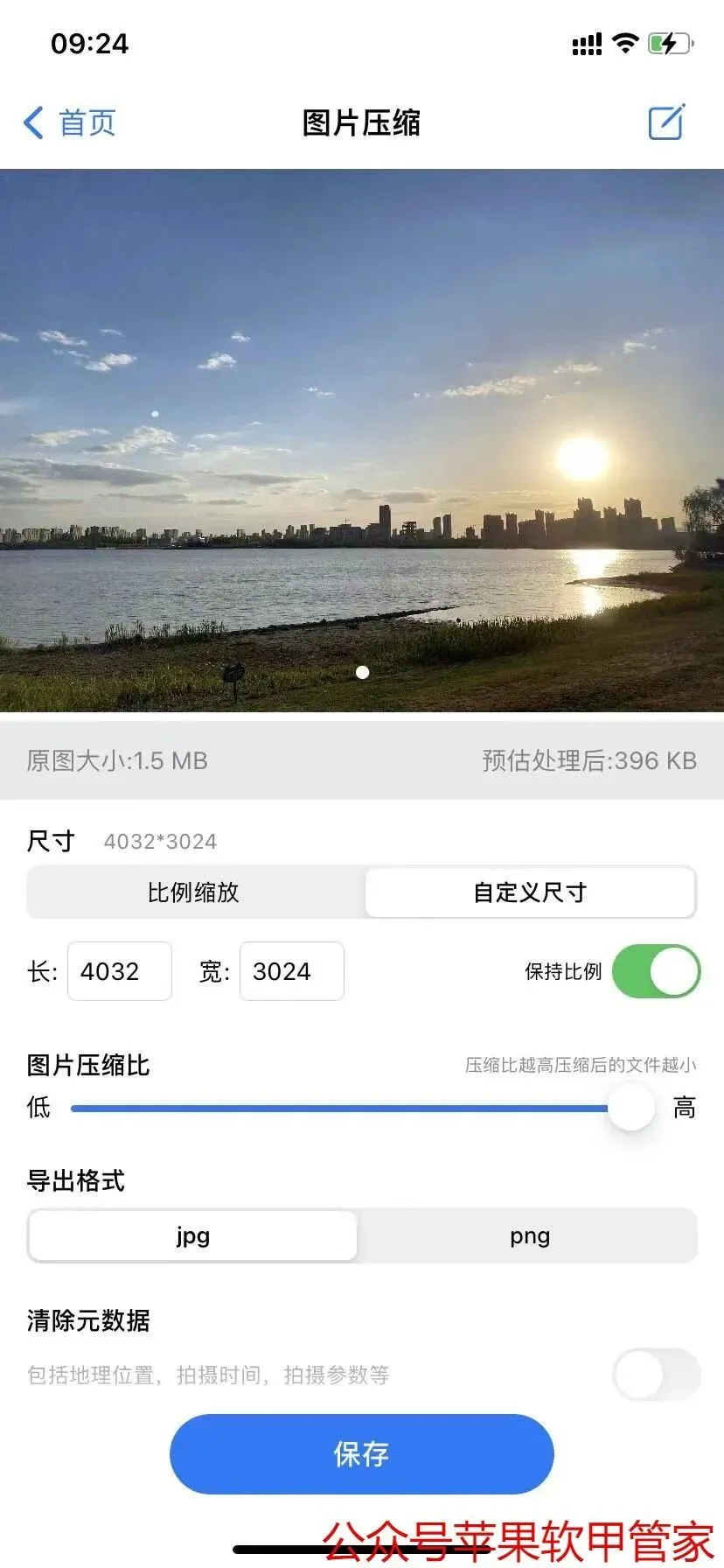Viewport: 724px width, 1568px height.
Task: Tap the 图片压缩比 slider handle
Action: (630, 1108)
